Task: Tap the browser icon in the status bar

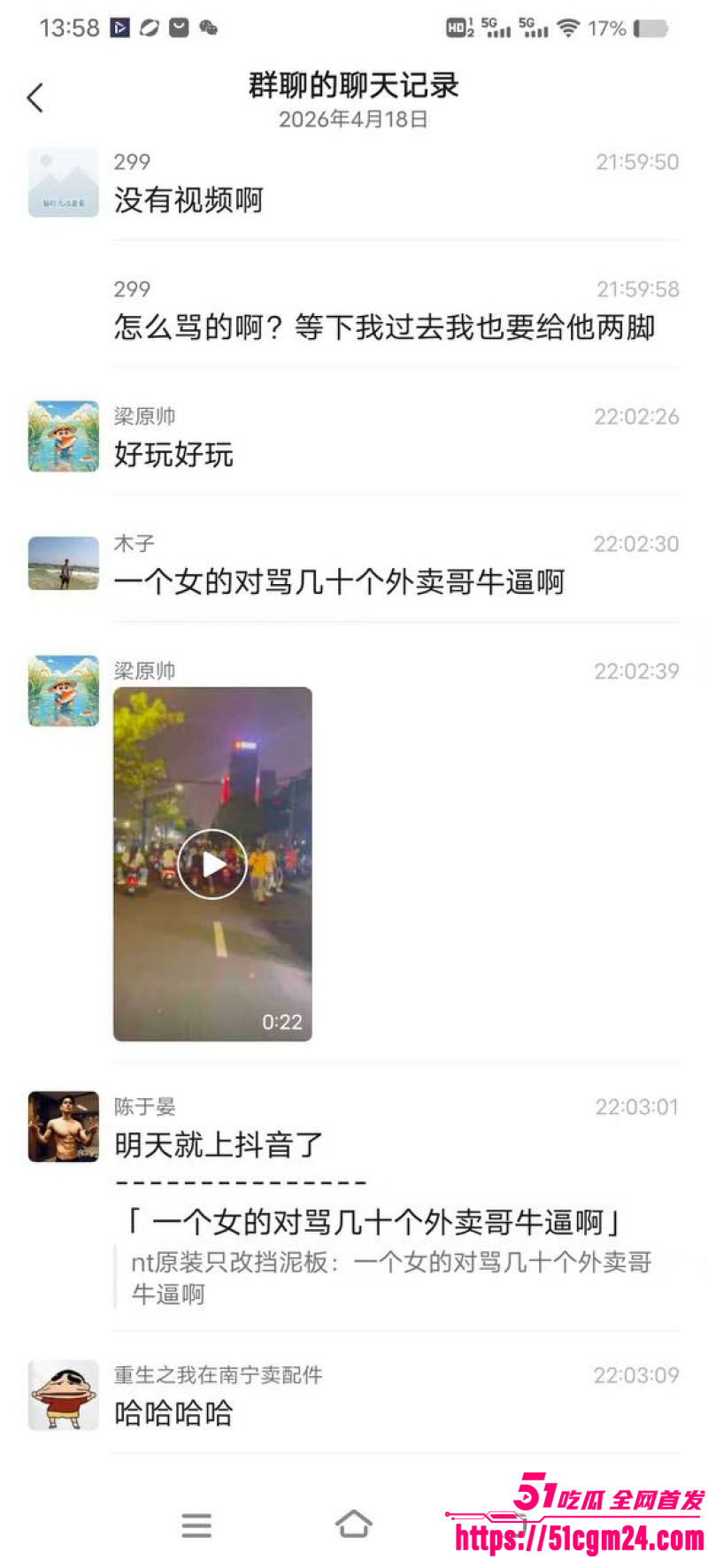Action: (150, 28)
